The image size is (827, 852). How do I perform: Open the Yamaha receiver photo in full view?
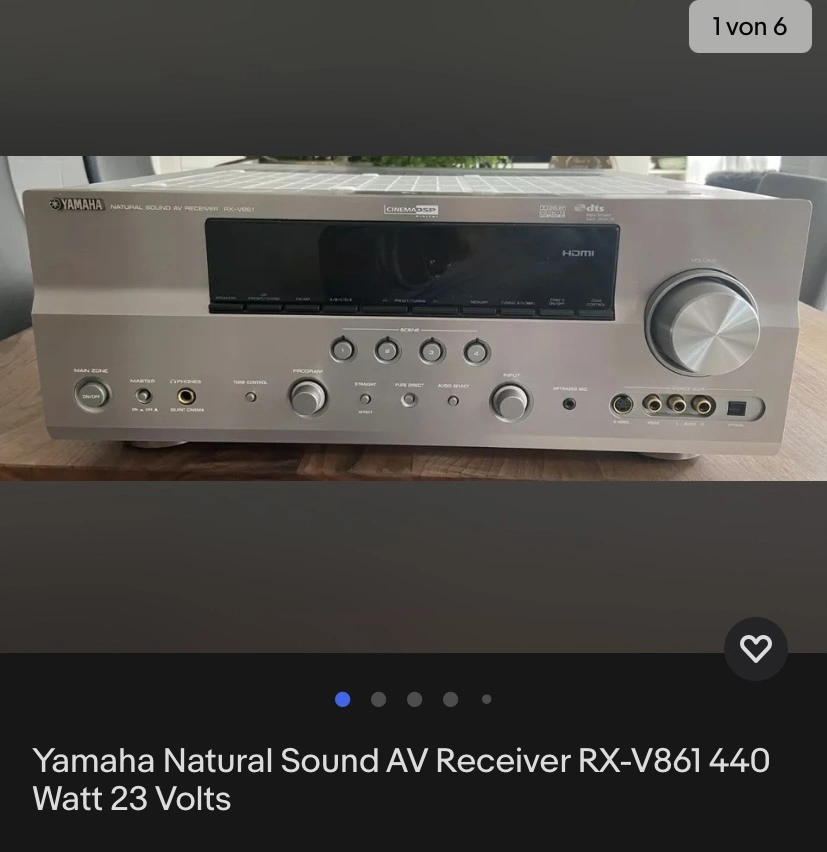pos(413,318)
